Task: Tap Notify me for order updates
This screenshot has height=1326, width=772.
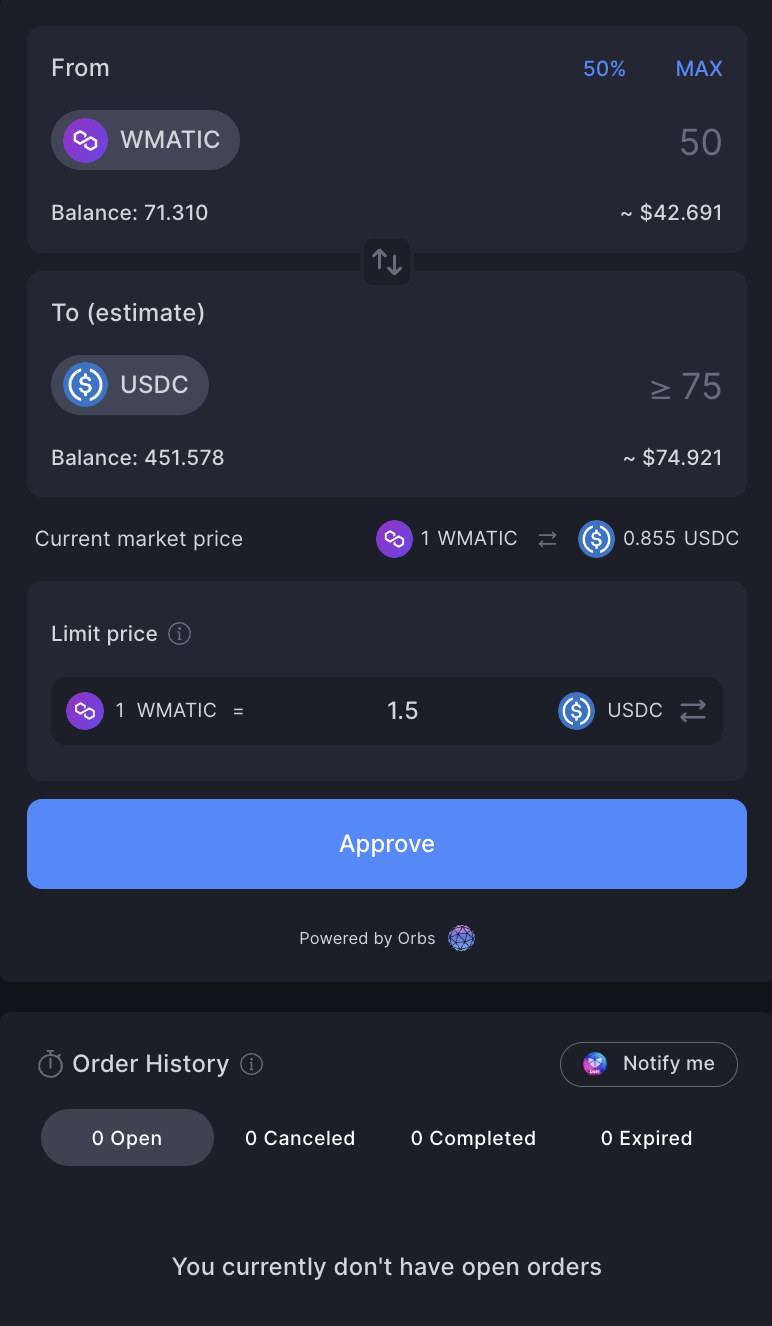Action: point(648,1064)
